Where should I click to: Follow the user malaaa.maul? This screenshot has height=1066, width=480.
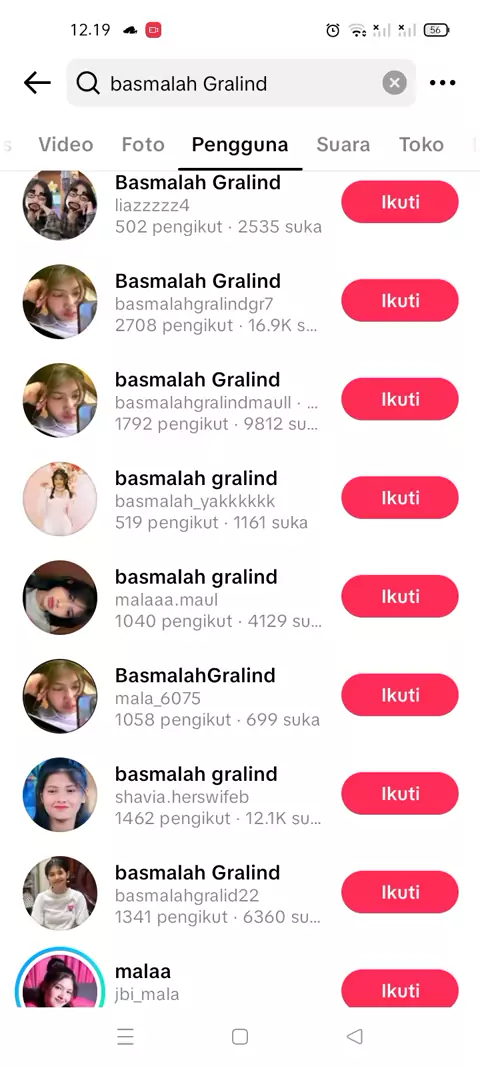click(x=400, y=596)
